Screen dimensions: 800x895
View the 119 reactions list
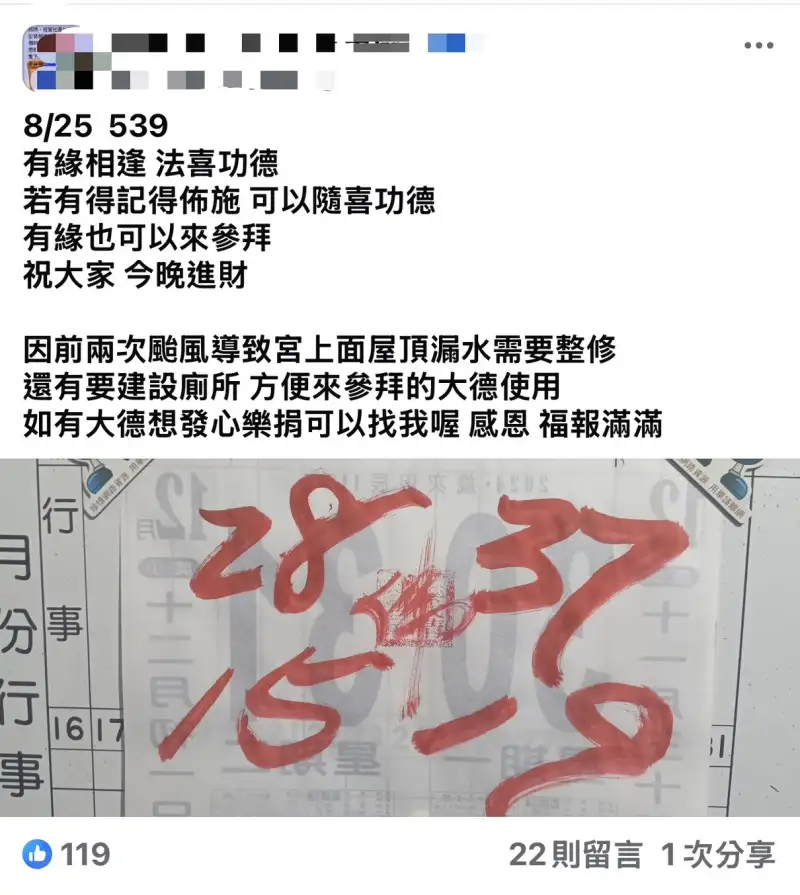click(69, 855)
